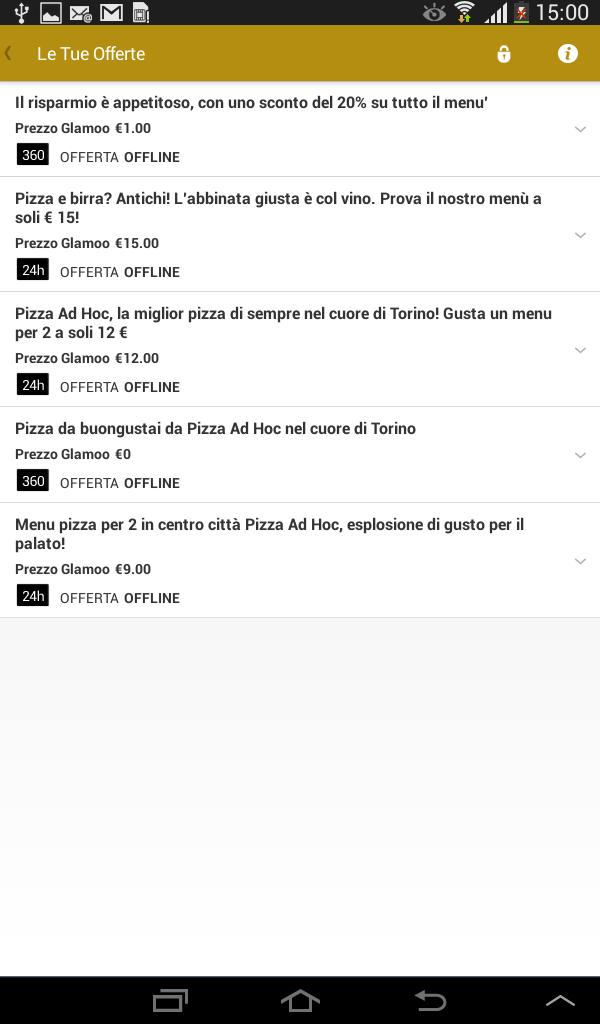Open the info icon in the header

(568, 54)
